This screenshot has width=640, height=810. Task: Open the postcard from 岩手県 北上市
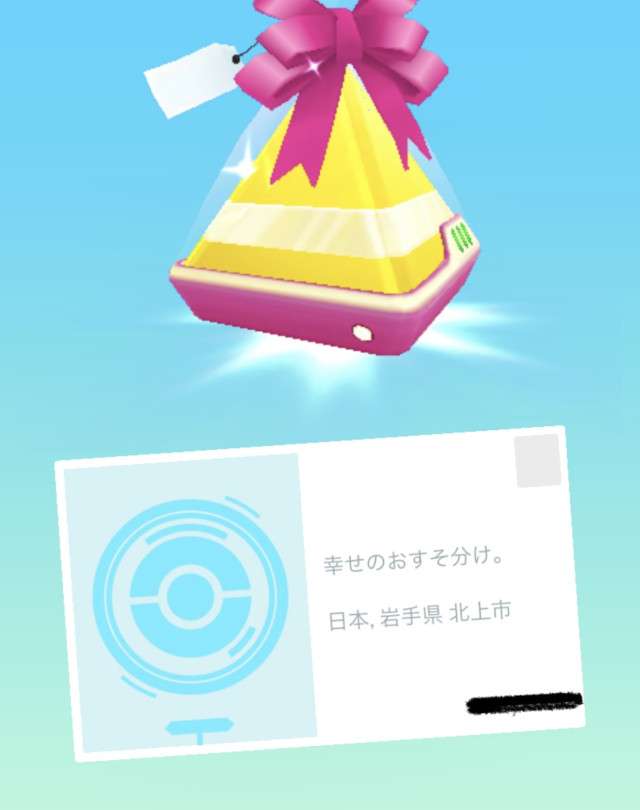click(x=320, y=595)
